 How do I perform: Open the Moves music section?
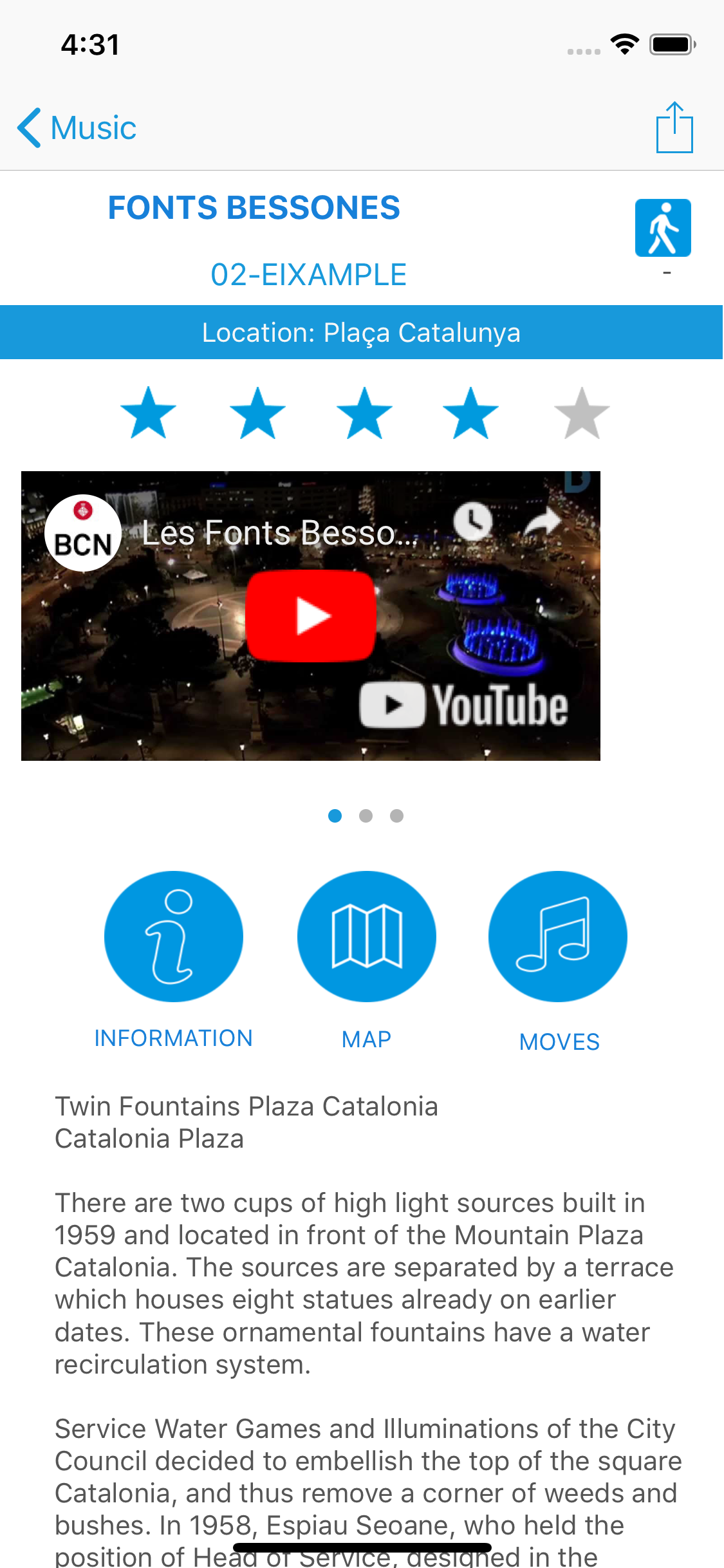pyautogui.click(x=558, y=937)
